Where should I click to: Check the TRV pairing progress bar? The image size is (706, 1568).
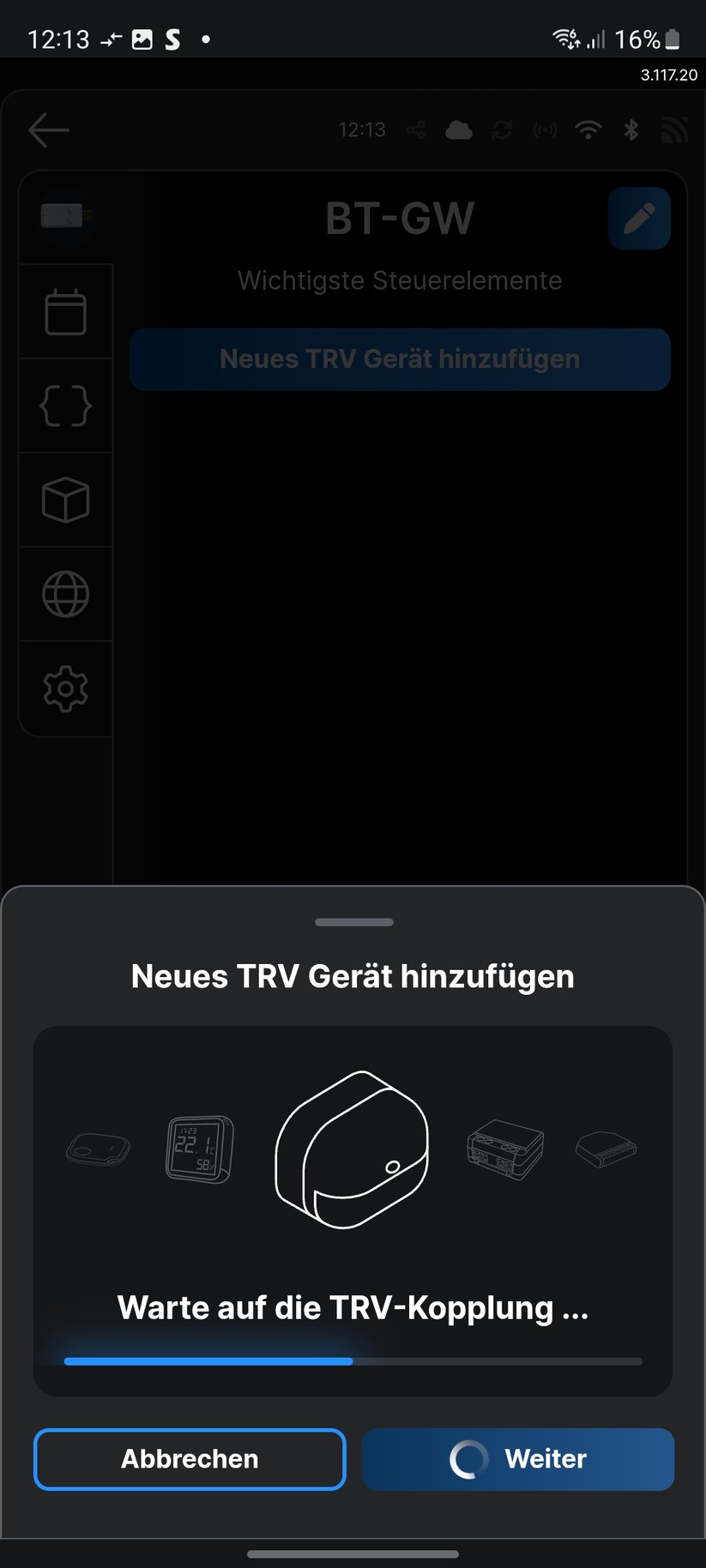click(x=353, y=1360)
